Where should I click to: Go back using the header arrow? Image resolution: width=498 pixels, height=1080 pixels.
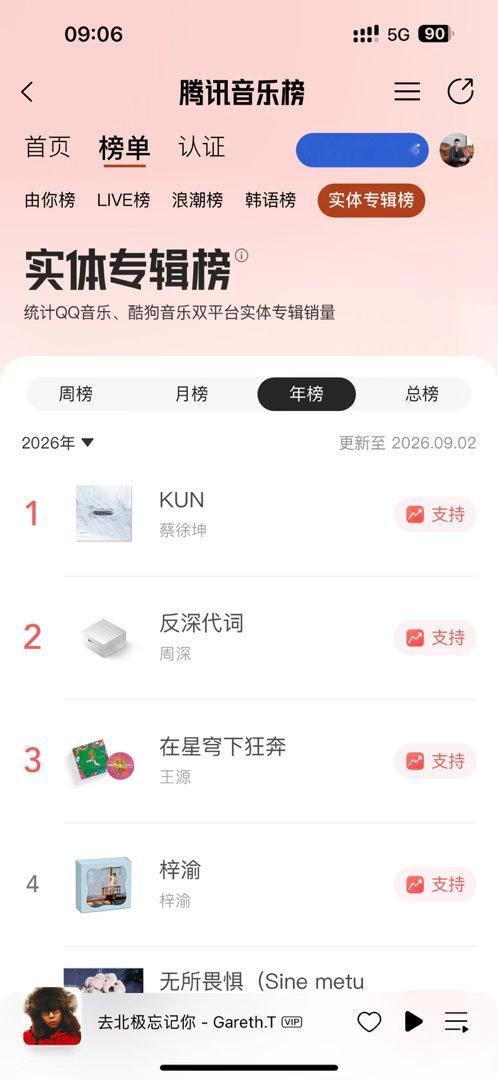[28, 92]
